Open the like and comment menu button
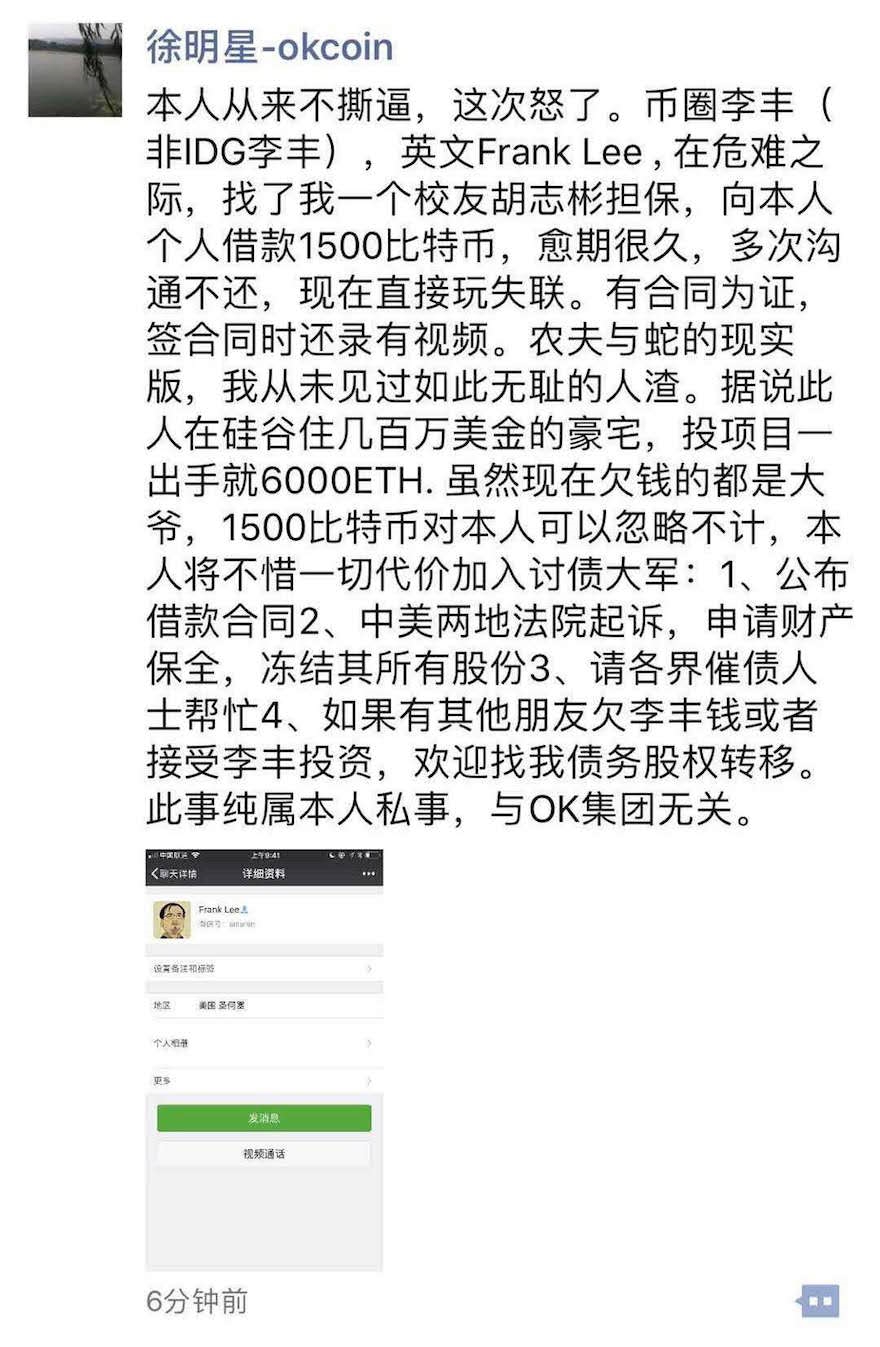Screen dimensions: 880x1347 click(819, 1301)
